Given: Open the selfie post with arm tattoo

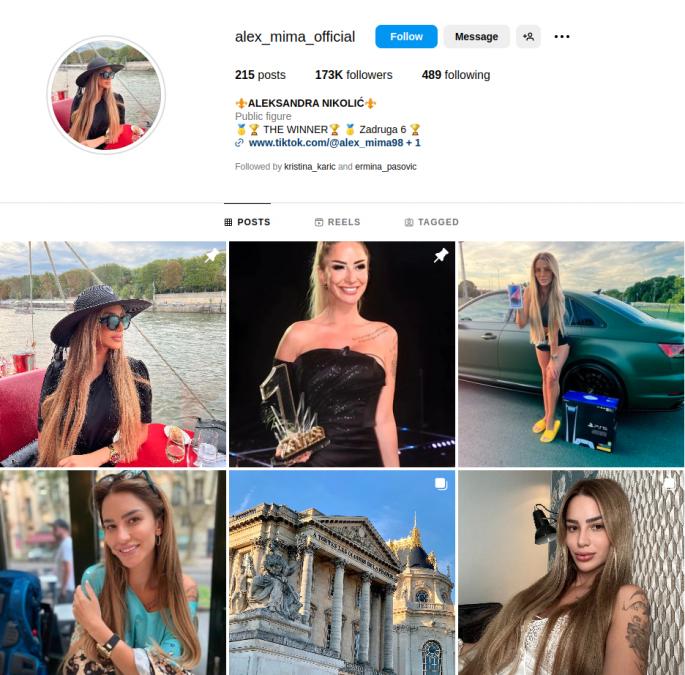Looking at the screenshot, I should point(571,573).
